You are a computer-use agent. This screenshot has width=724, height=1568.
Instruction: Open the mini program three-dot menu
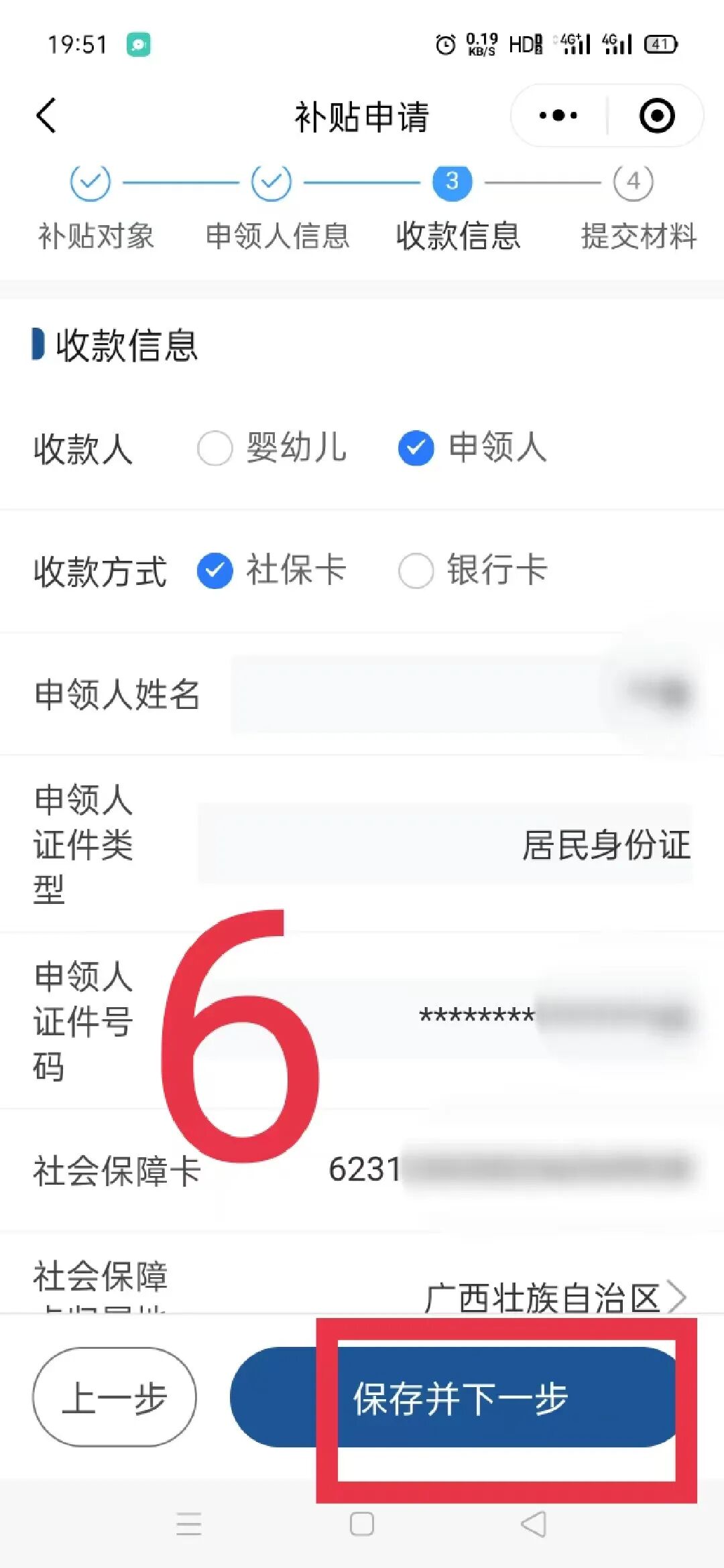558,115
